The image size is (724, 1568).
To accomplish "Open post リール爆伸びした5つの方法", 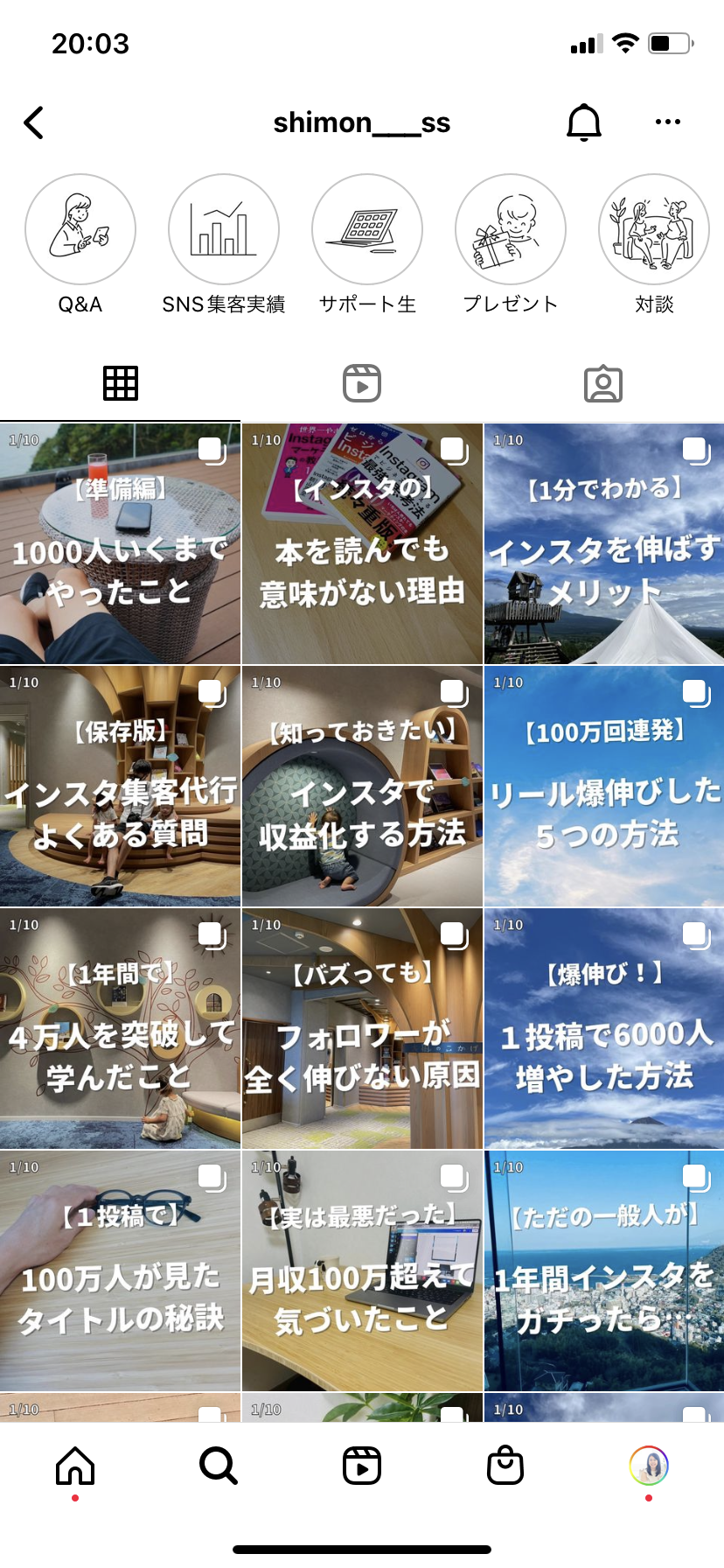I will coord(604,786).
